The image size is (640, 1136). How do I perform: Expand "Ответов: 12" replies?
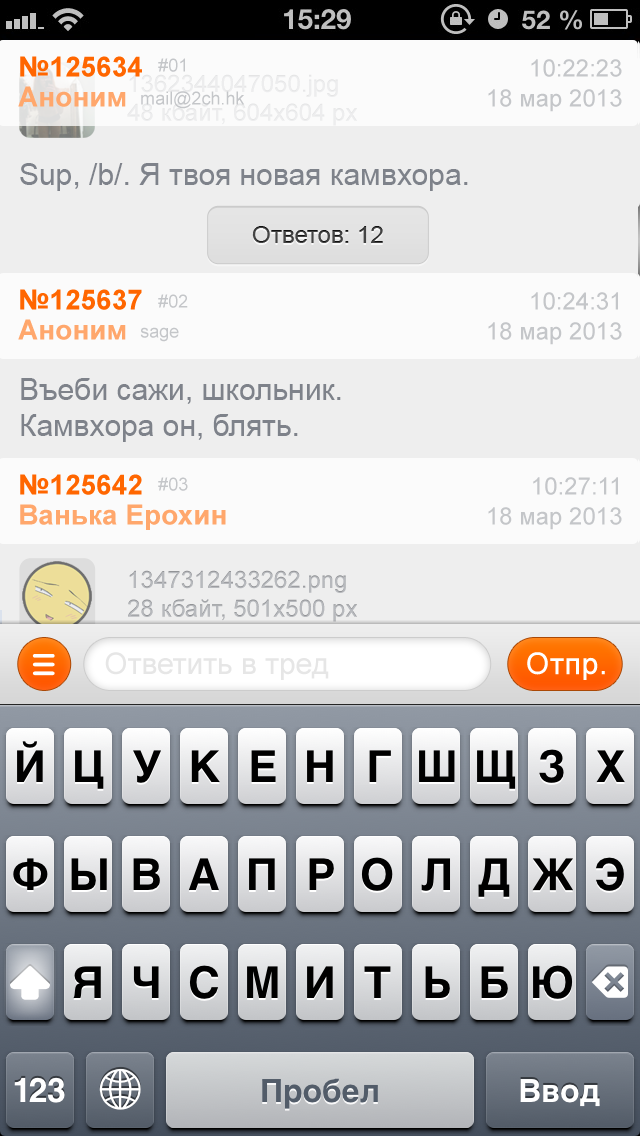(x=317, y=235)
